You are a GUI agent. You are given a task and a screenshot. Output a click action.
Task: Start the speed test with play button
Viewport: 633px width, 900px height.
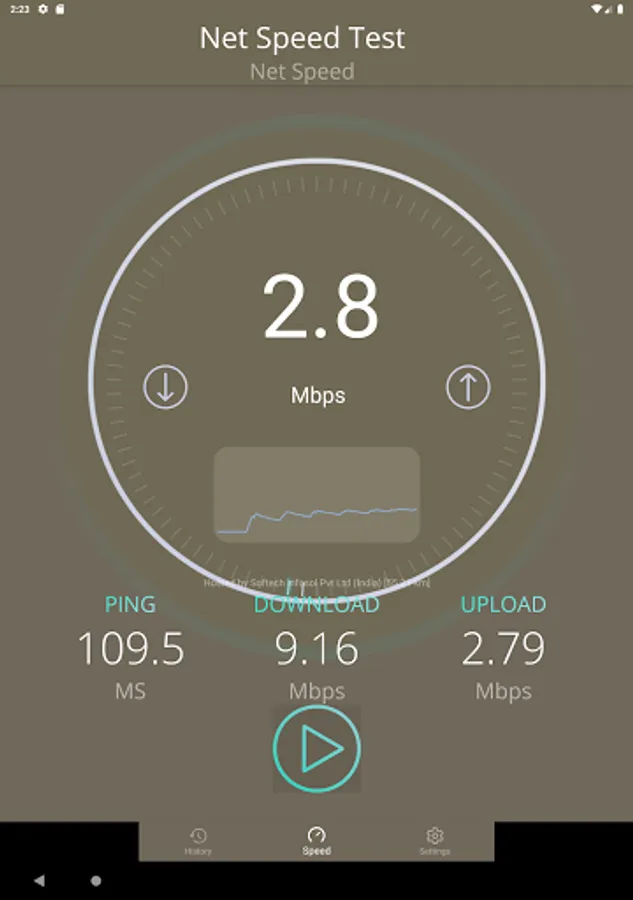point(317,749)
